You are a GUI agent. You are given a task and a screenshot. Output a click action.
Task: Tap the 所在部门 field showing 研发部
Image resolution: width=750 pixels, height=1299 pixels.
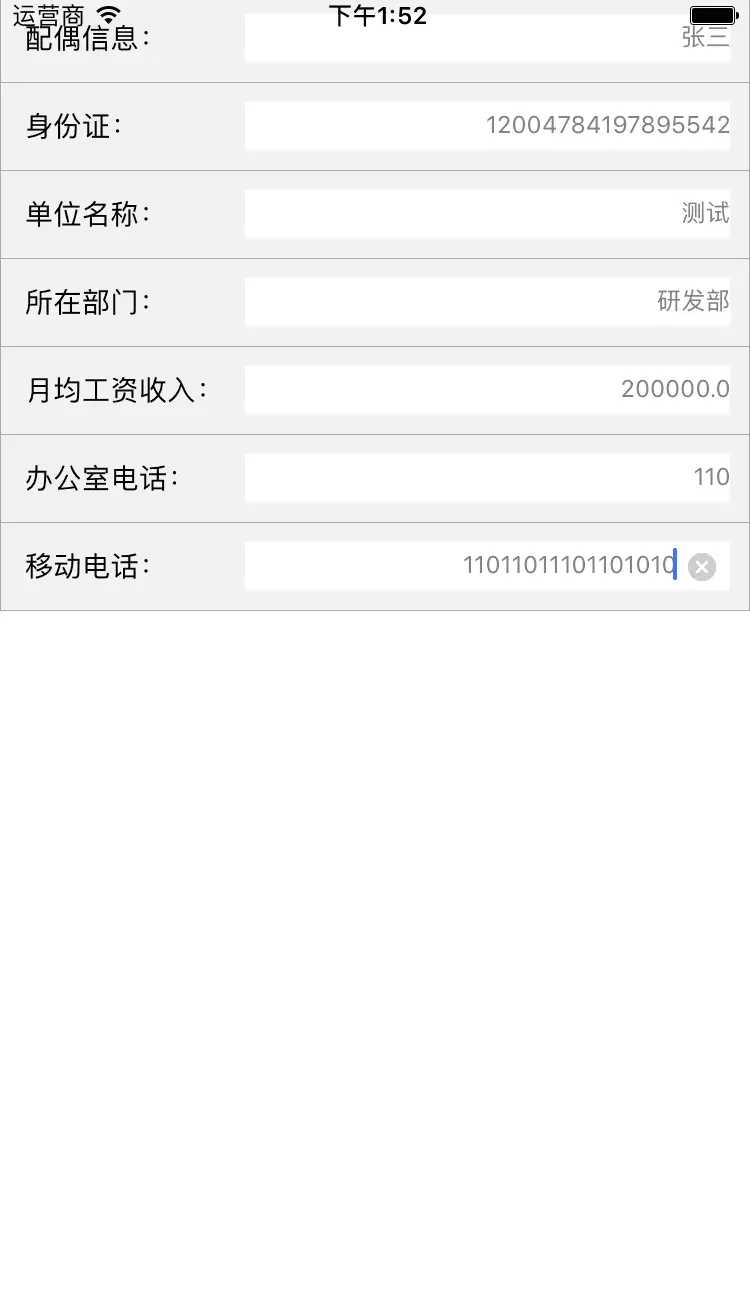[x=487, y=301]
